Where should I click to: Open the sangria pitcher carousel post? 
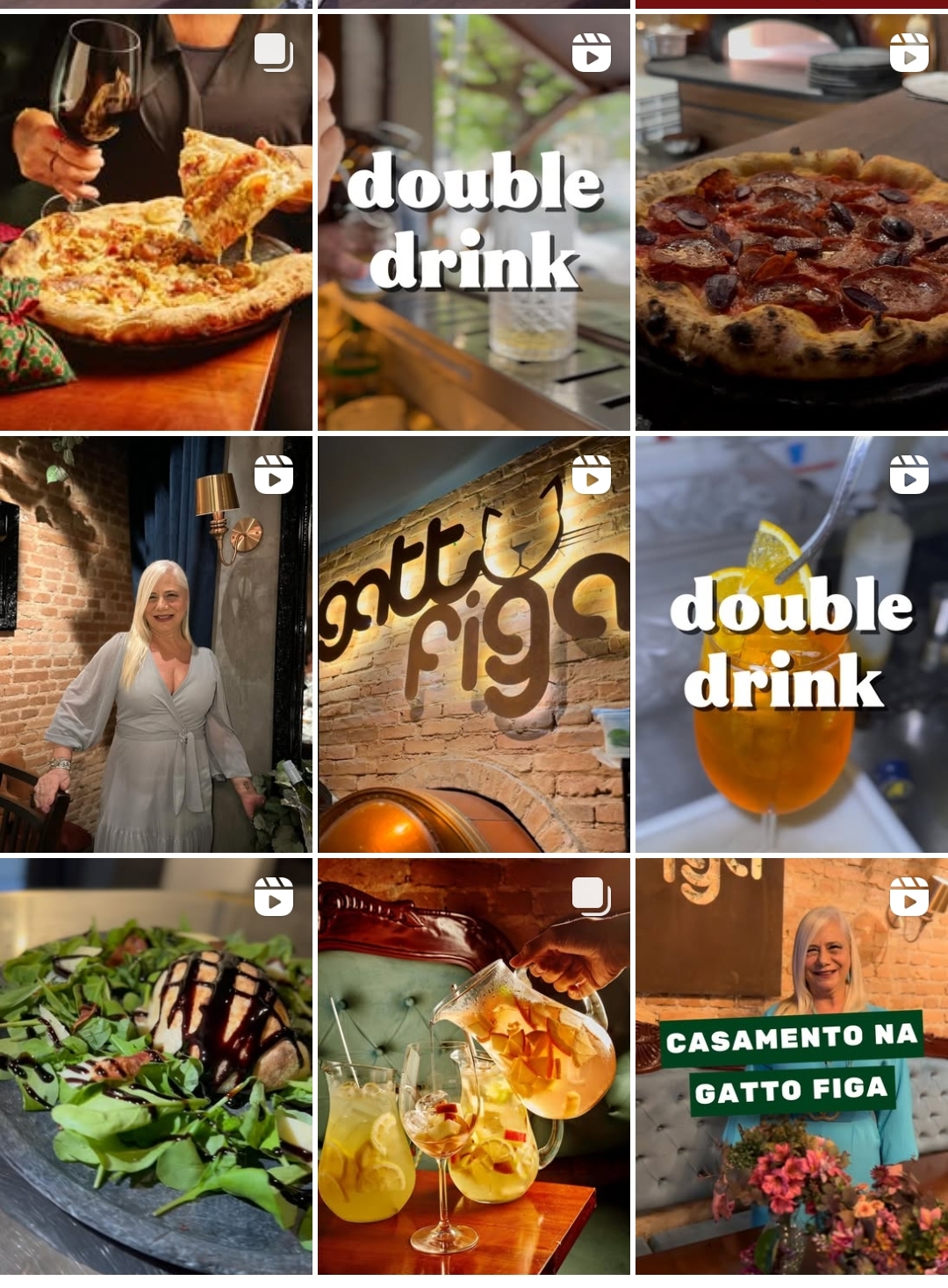[x=474, y=1065]
